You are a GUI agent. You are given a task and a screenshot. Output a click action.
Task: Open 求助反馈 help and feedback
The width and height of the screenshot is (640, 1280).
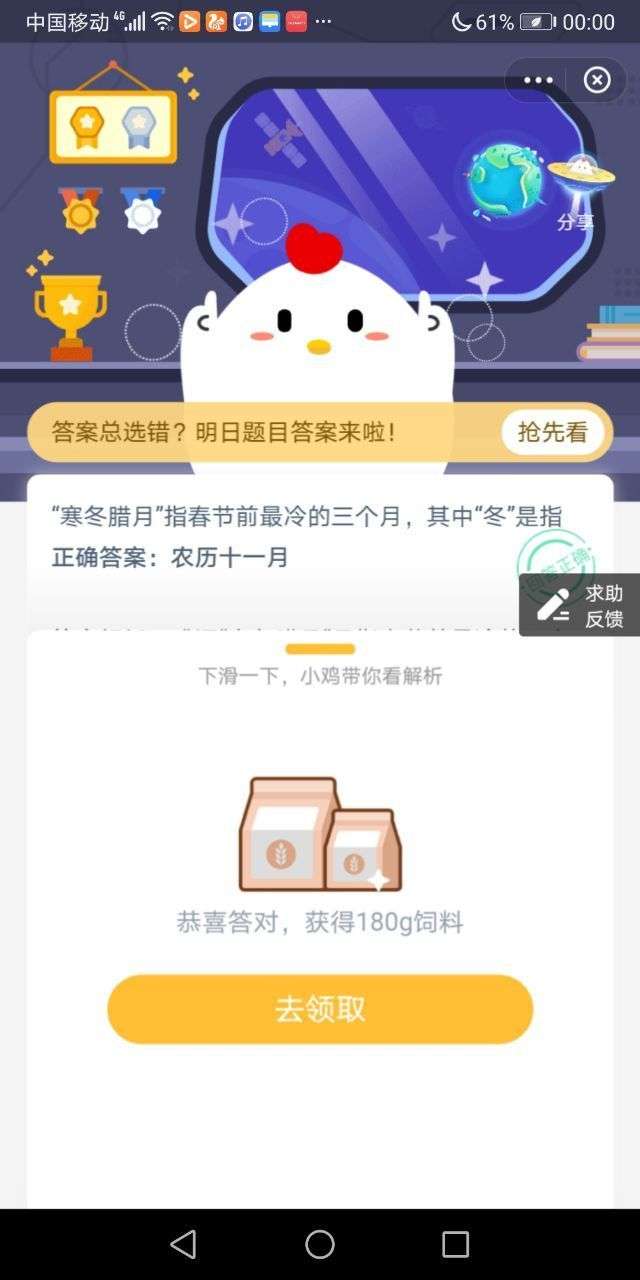click(580, 606)
